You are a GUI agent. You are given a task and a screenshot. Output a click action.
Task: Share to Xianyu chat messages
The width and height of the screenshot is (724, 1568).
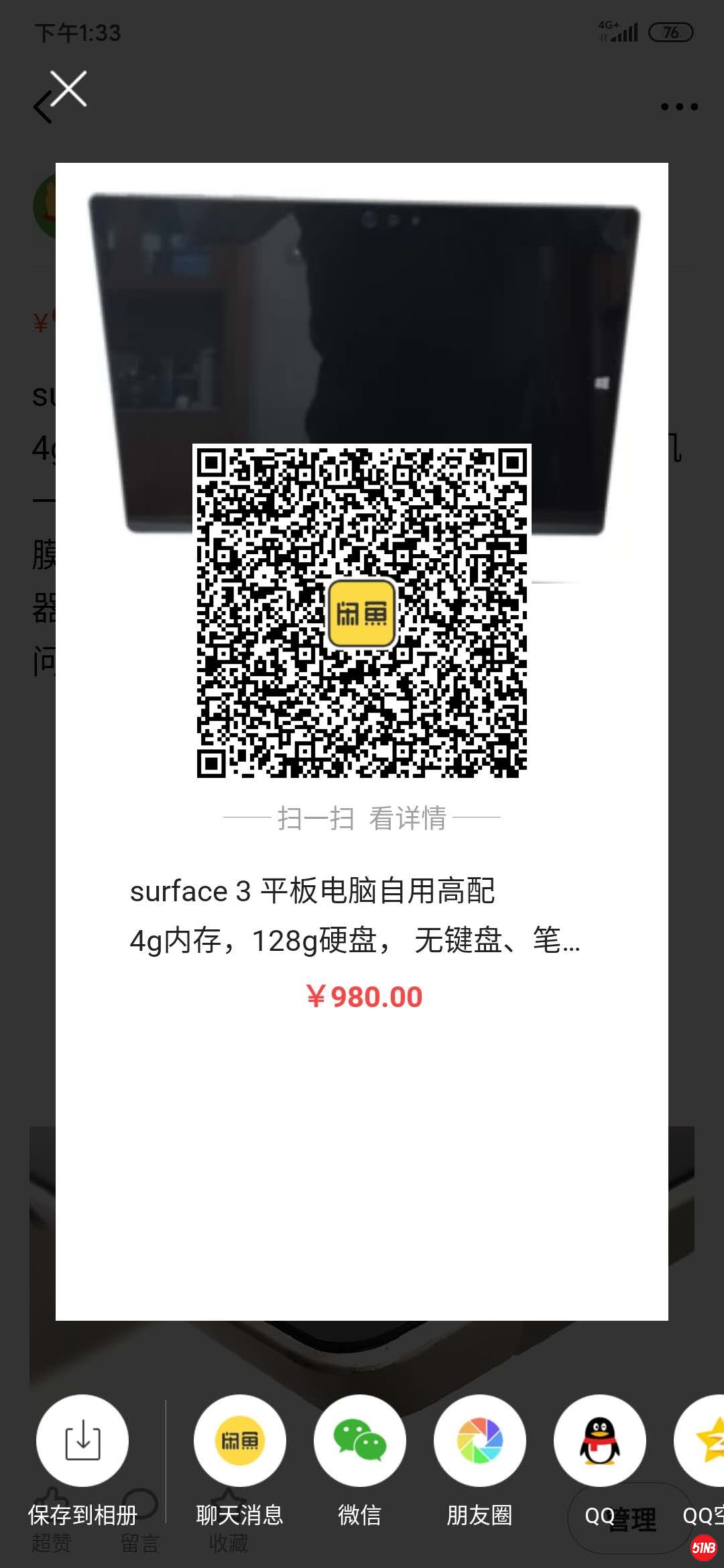[x=239, y=1440]
